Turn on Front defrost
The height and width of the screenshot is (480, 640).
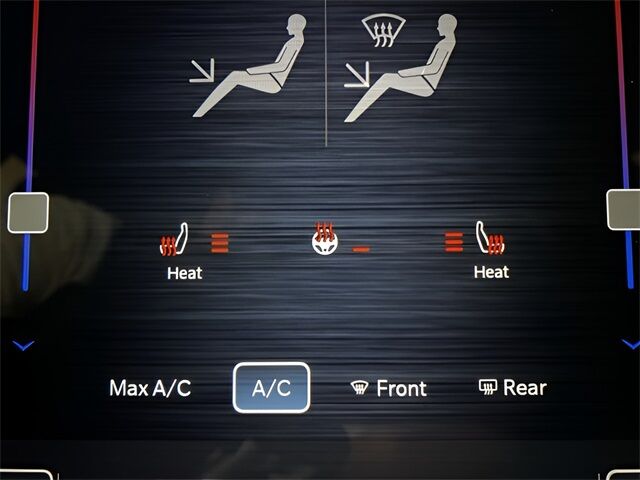click(x=389, y=388)
